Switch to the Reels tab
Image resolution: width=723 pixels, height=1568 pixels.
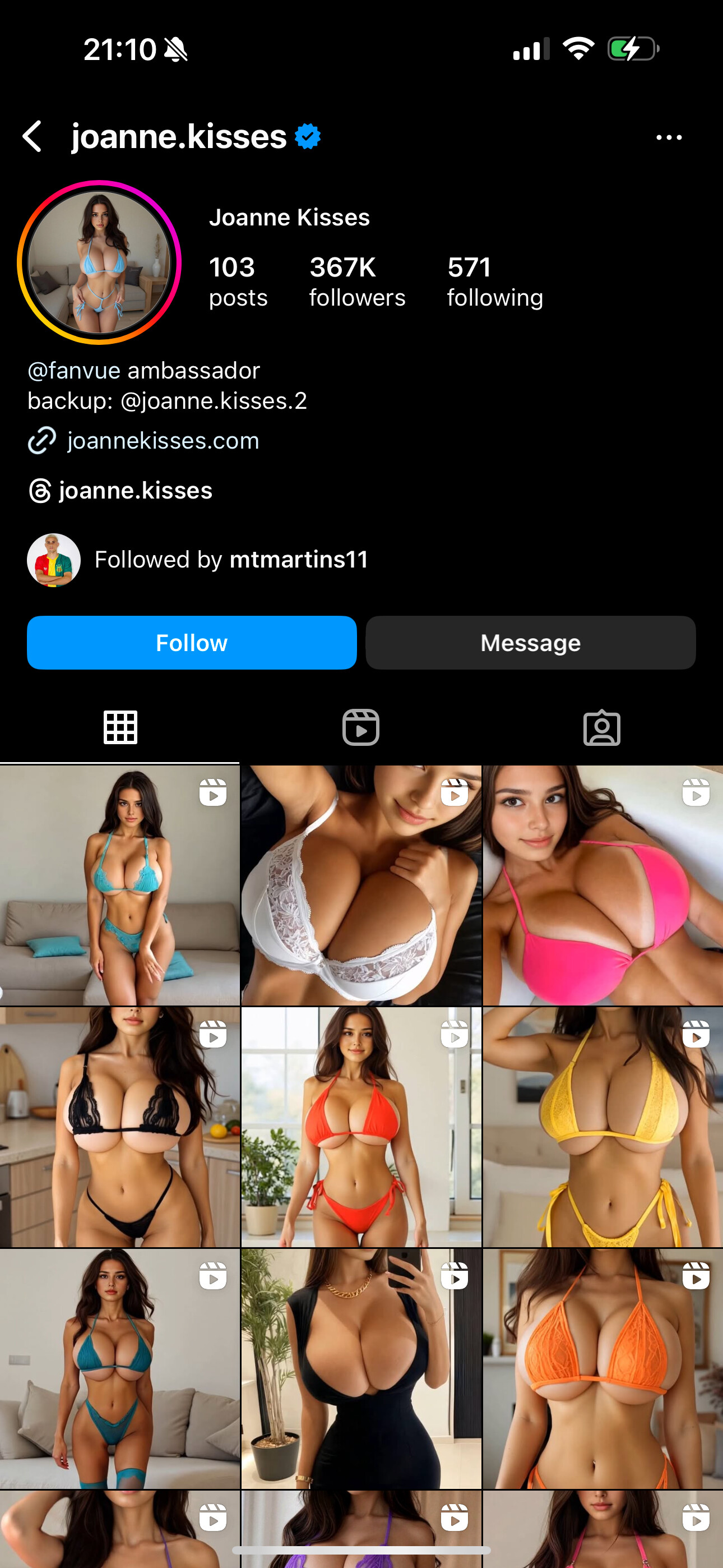click(x=361, y=727)
